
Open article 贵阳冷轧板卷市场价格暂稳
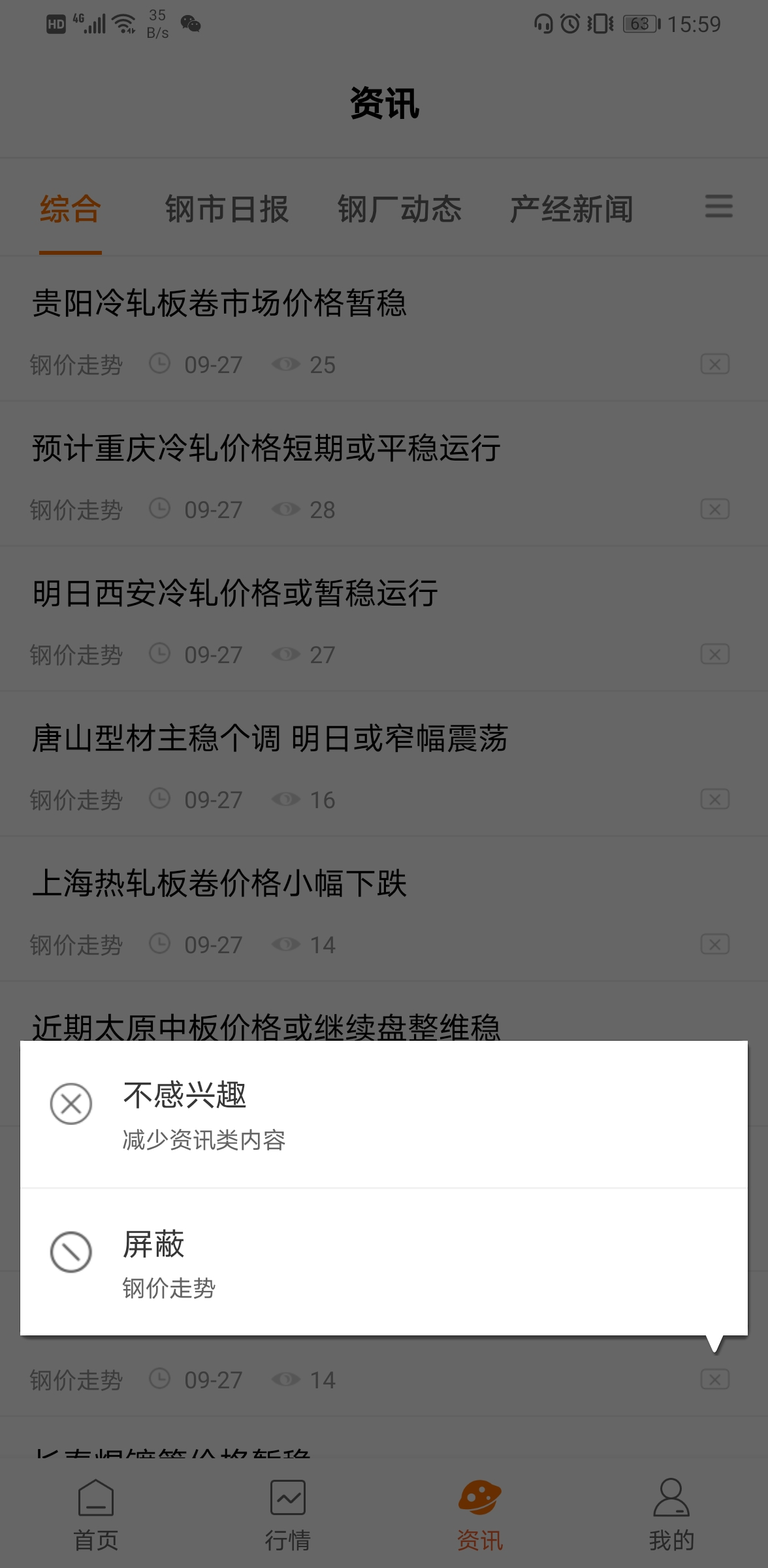pos(219,303)
